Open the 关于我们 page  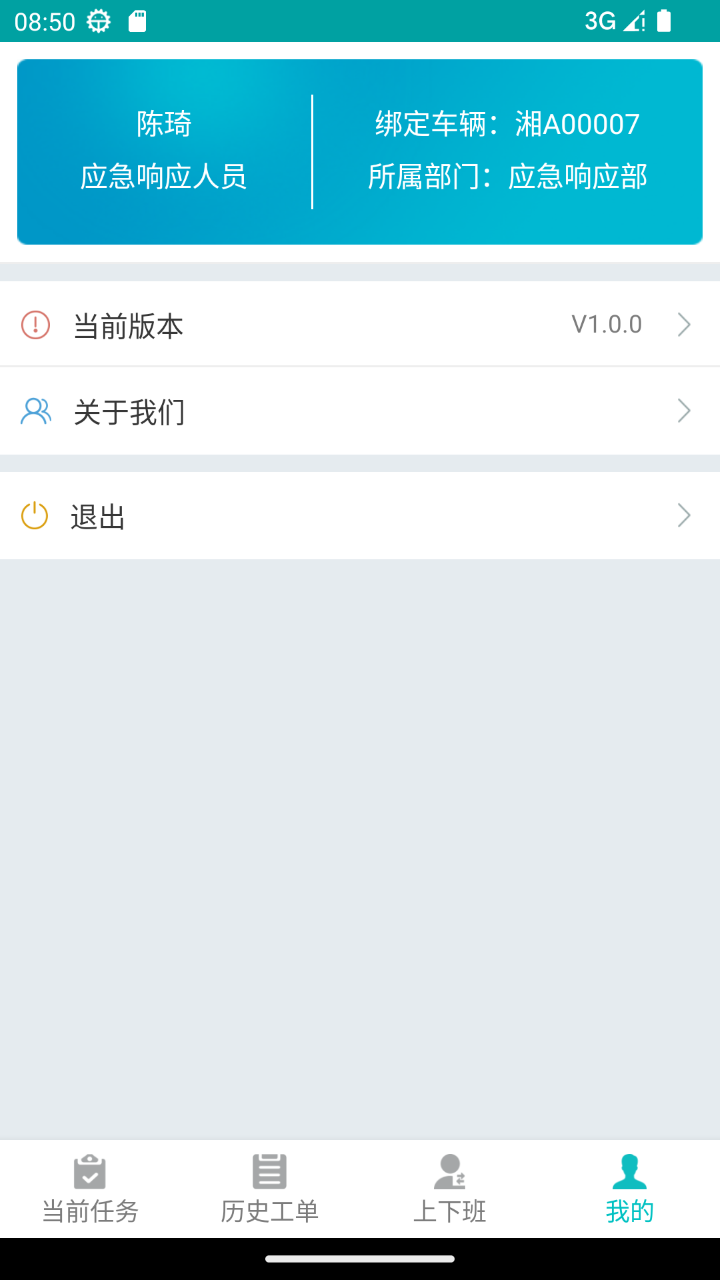pos(127,411)
